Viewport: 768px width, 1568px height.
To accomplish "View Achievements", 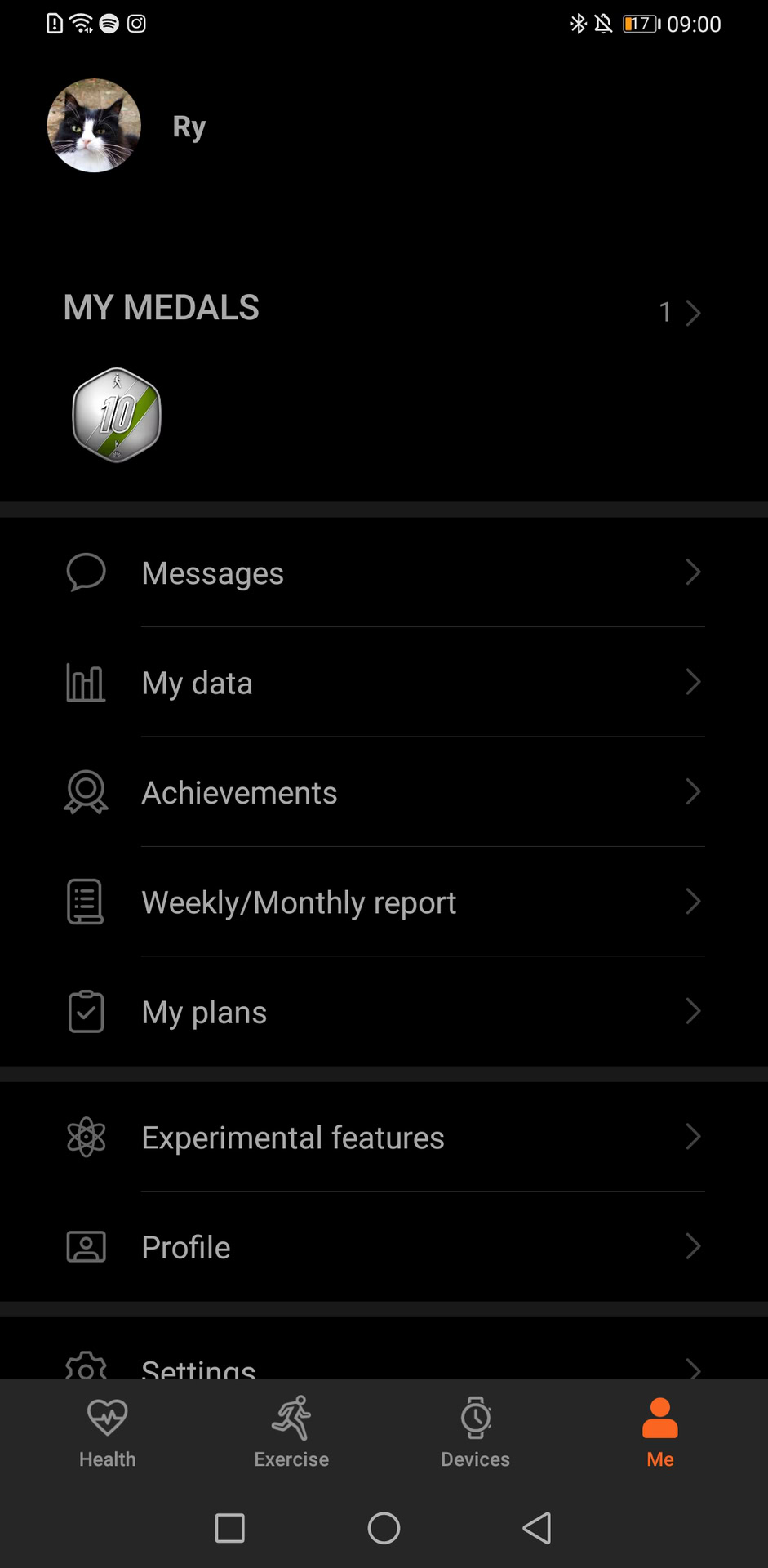I will 384,792.
